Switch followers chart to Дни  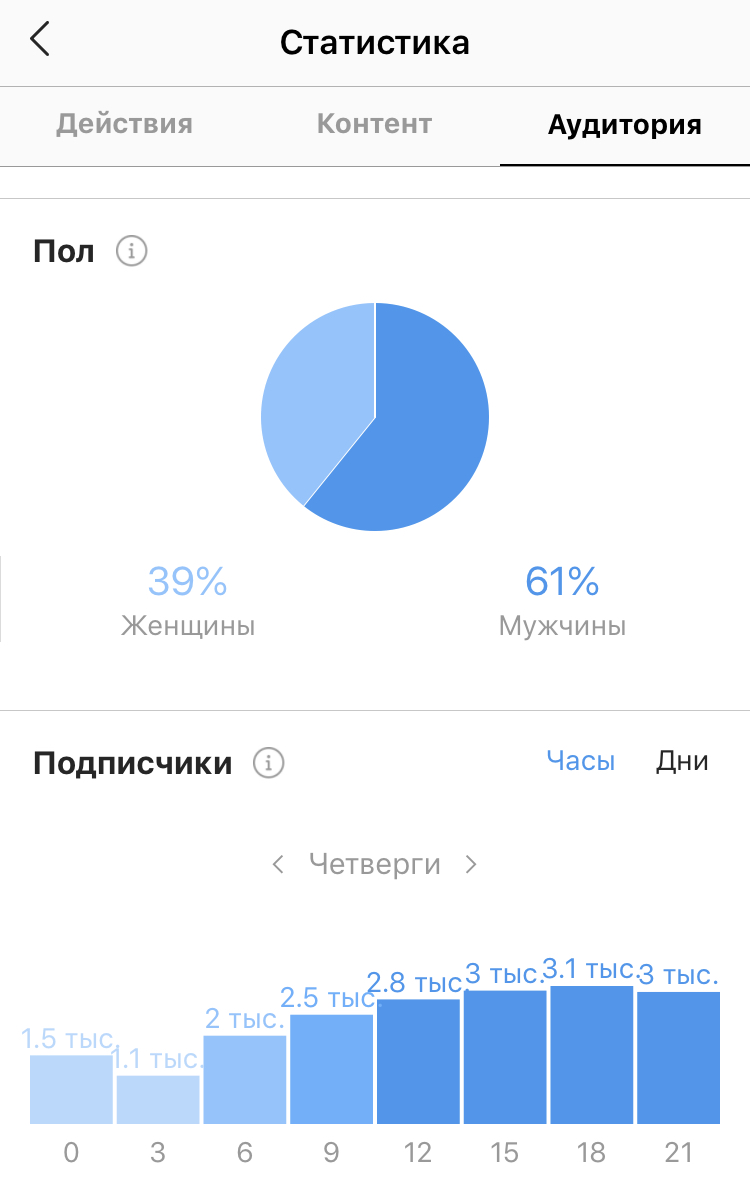pyautogui.click(x=682, y=761)
